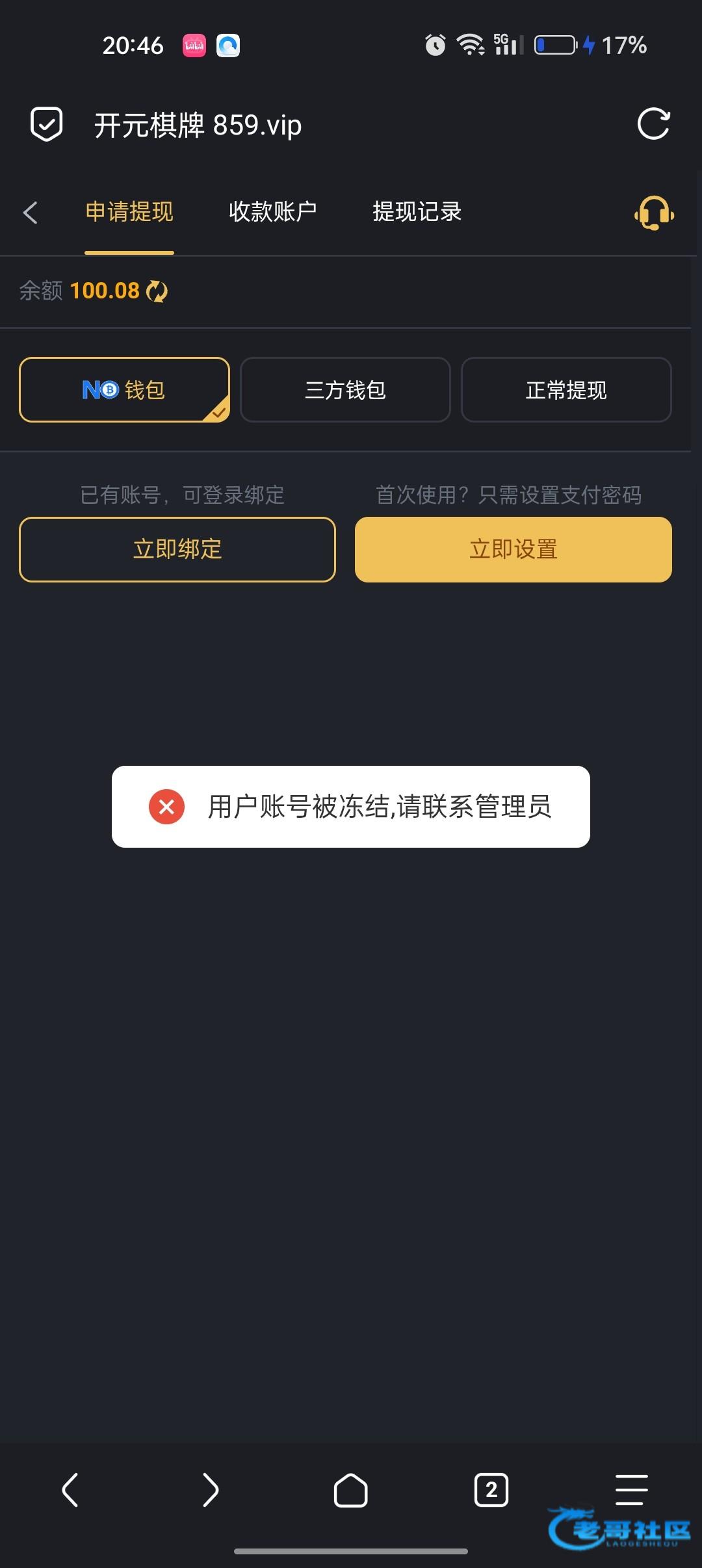Reload the page with the refresh icon
This screenshot has width=702, height=1568.
point(653,124)
